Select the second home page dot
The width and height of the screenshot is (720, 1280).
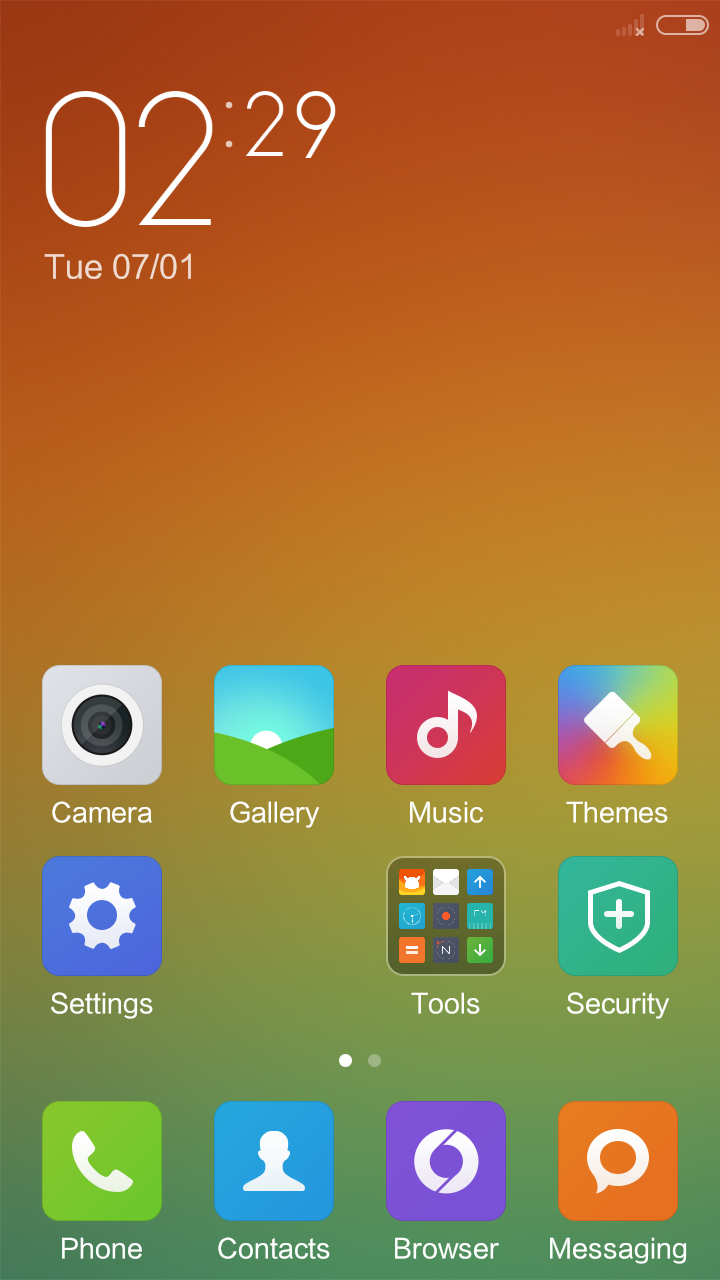coord(374,1060)
